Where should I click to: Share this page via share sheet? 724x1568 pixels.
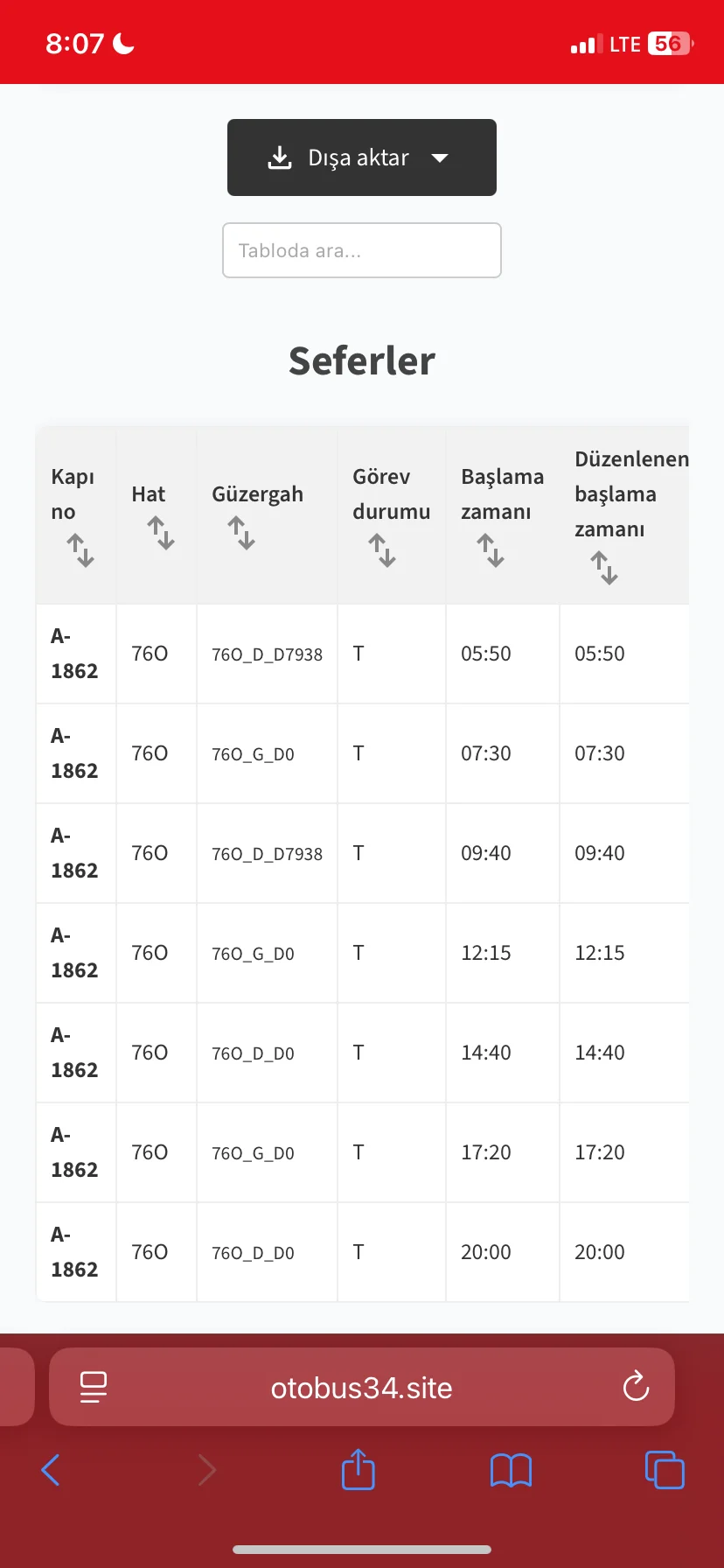pos(359,1469)
